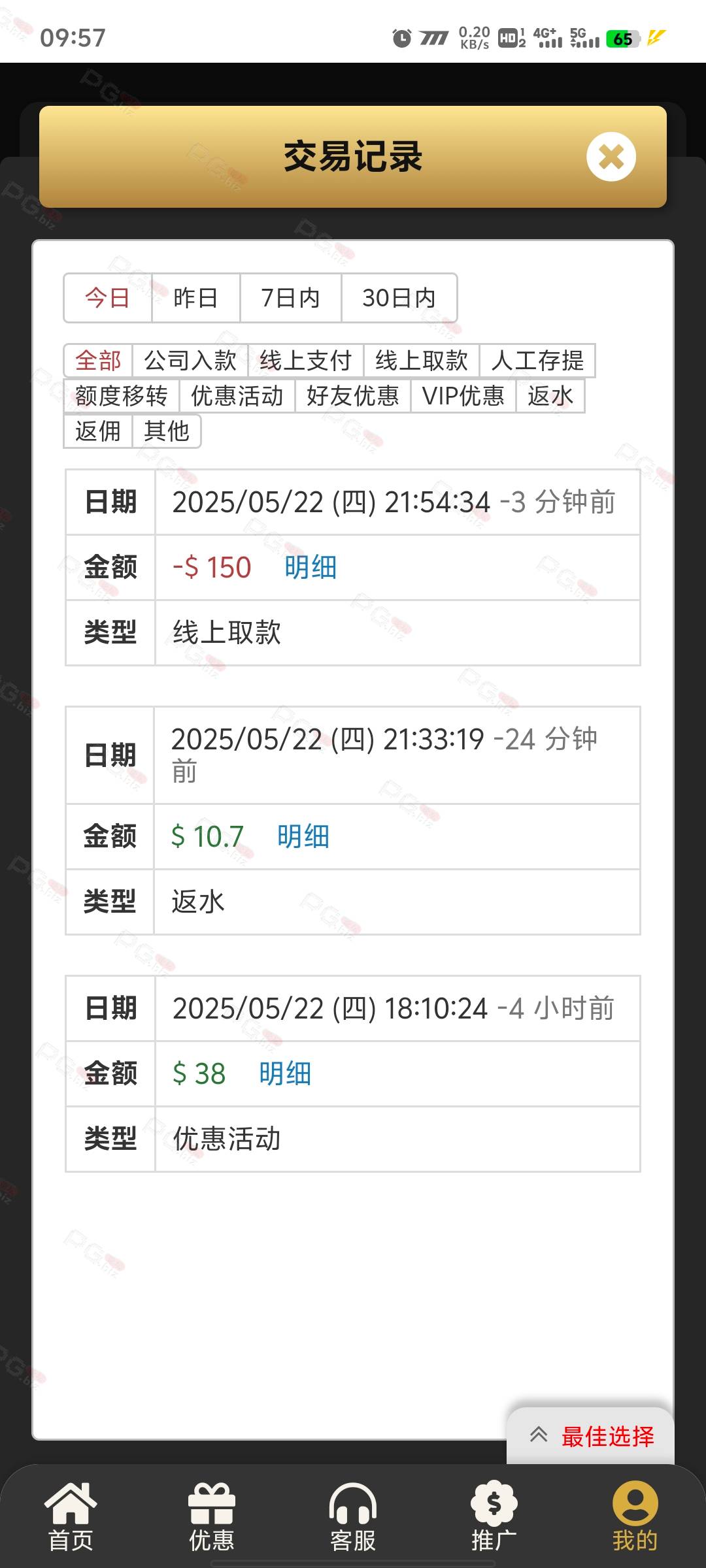
Task: Open 明细 for the $10.7 返水 record
Action: click(303, 836)
